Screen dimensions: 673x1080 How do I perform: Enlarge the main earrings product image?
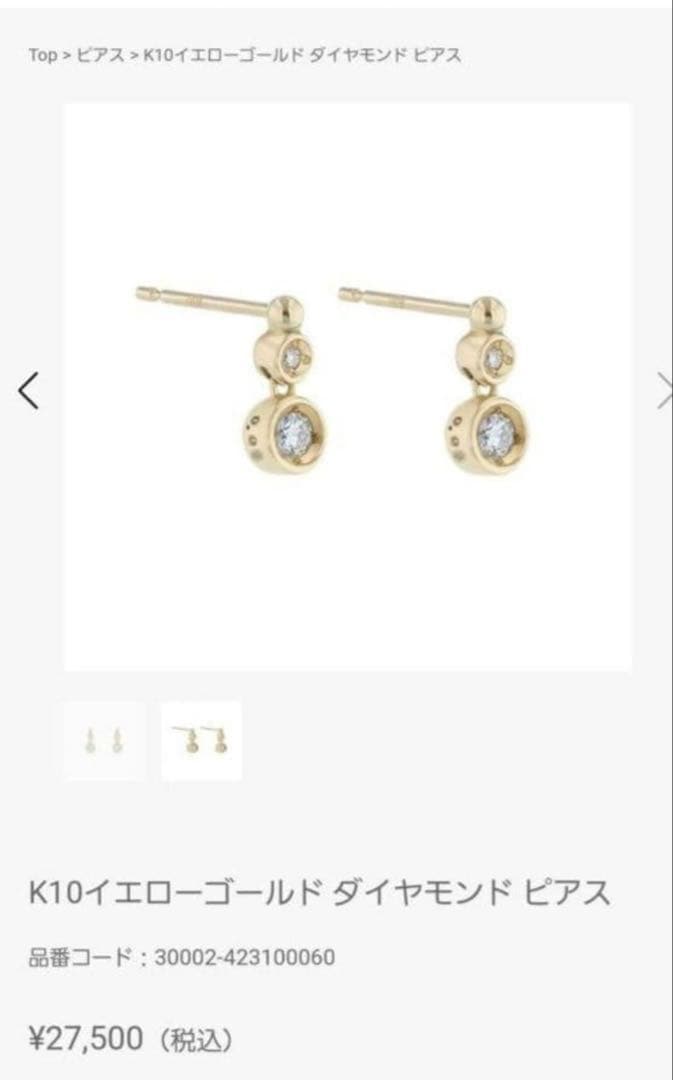coord(347,386)
